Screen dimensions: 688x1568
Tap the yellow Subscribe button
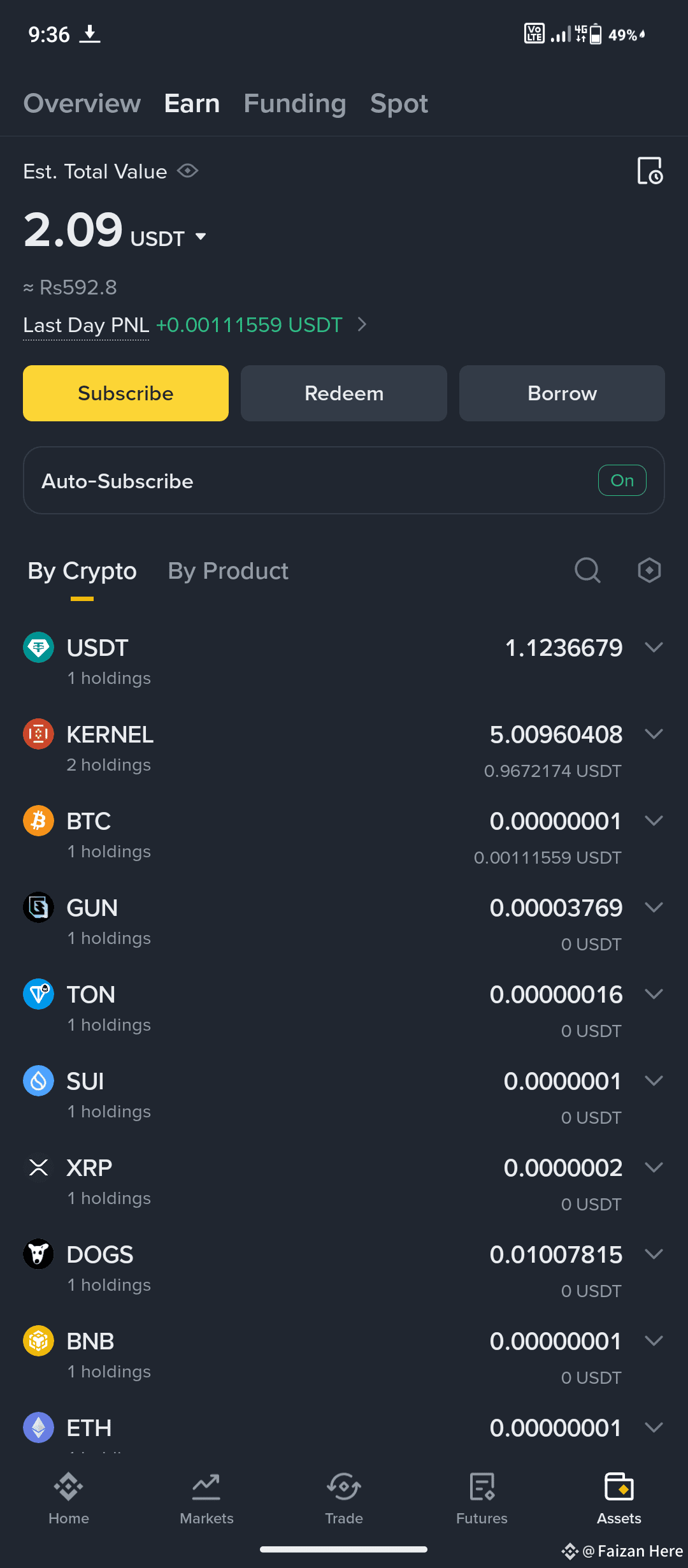pyautogui.click(x=125, y=393)
